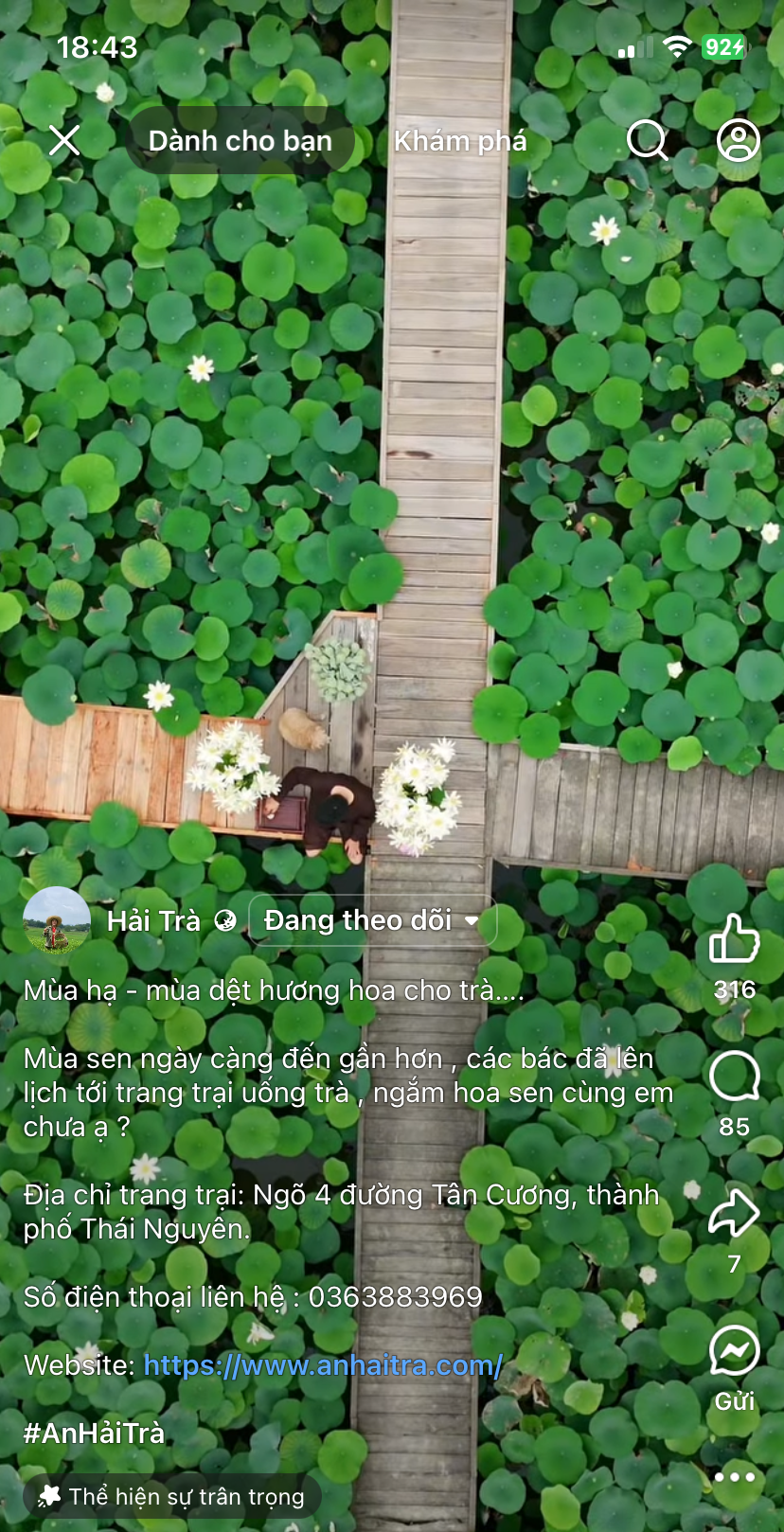
Task: Tap the Thể hiện sự trân trọng chip
Action: (x=172, y=1496)
